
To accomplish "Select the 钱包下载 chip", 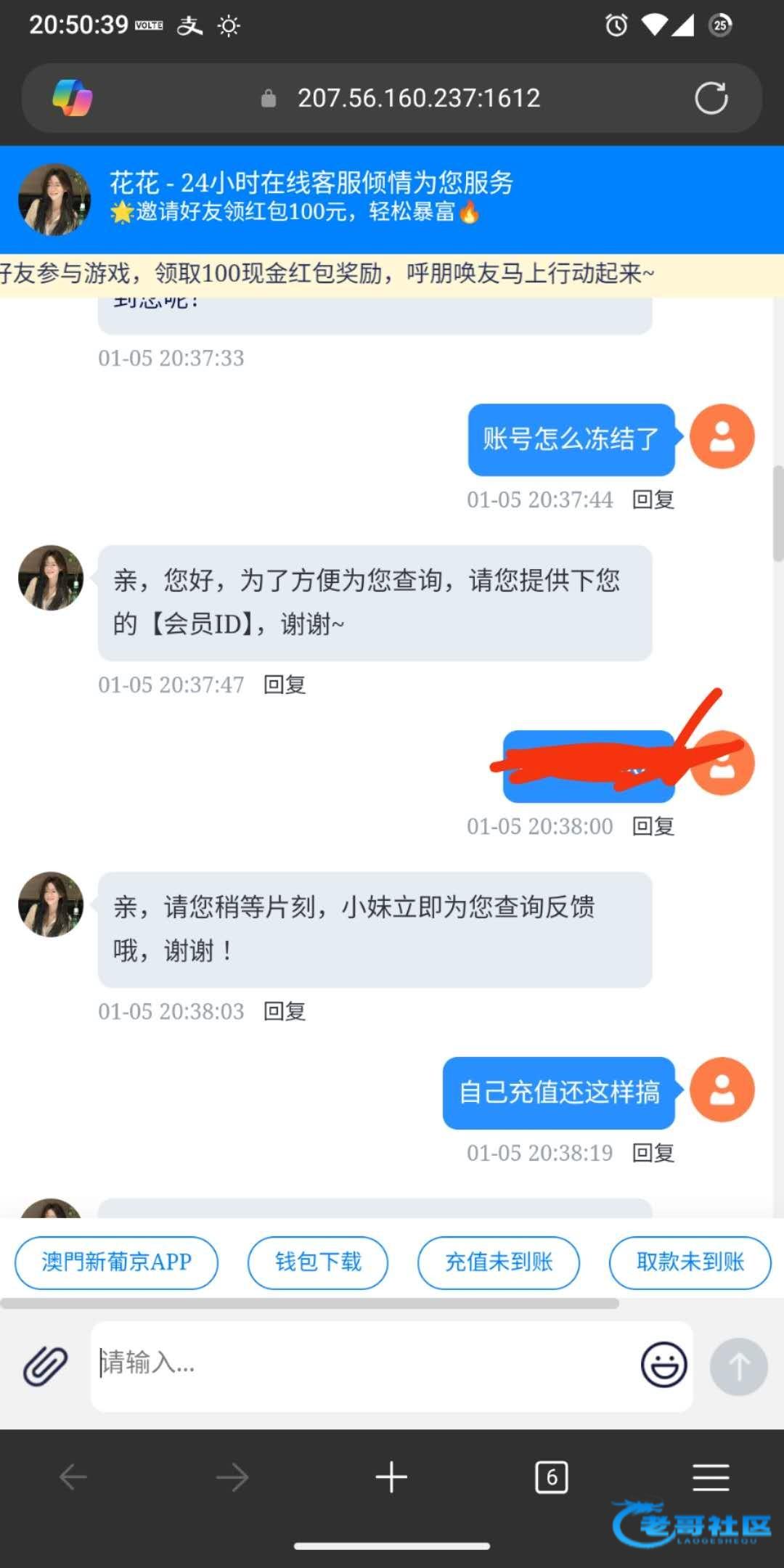I will coord(318,1262).
